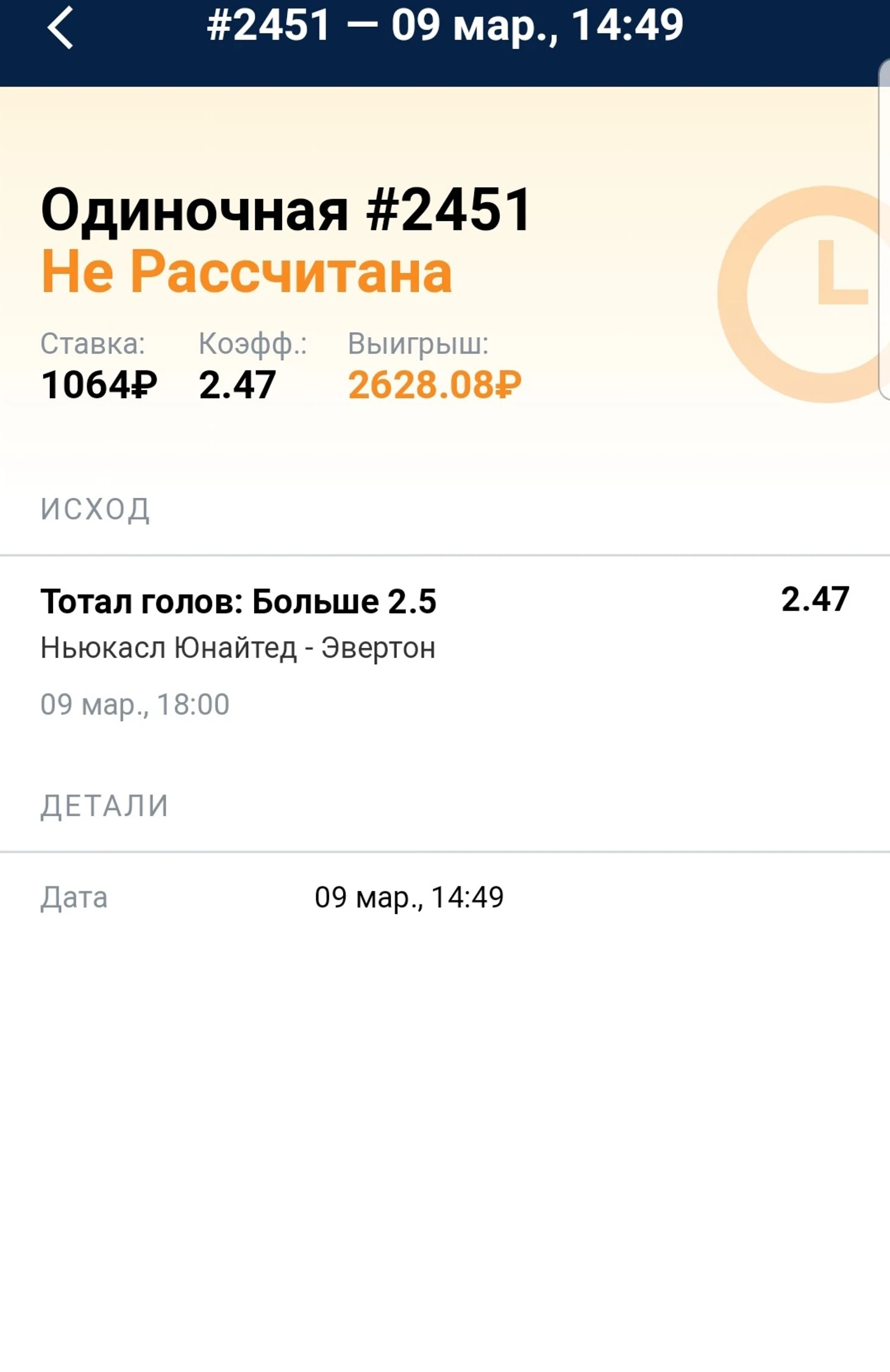Open the Ньюкасл Юнайтед - Эвертон match

coord(238,648)
